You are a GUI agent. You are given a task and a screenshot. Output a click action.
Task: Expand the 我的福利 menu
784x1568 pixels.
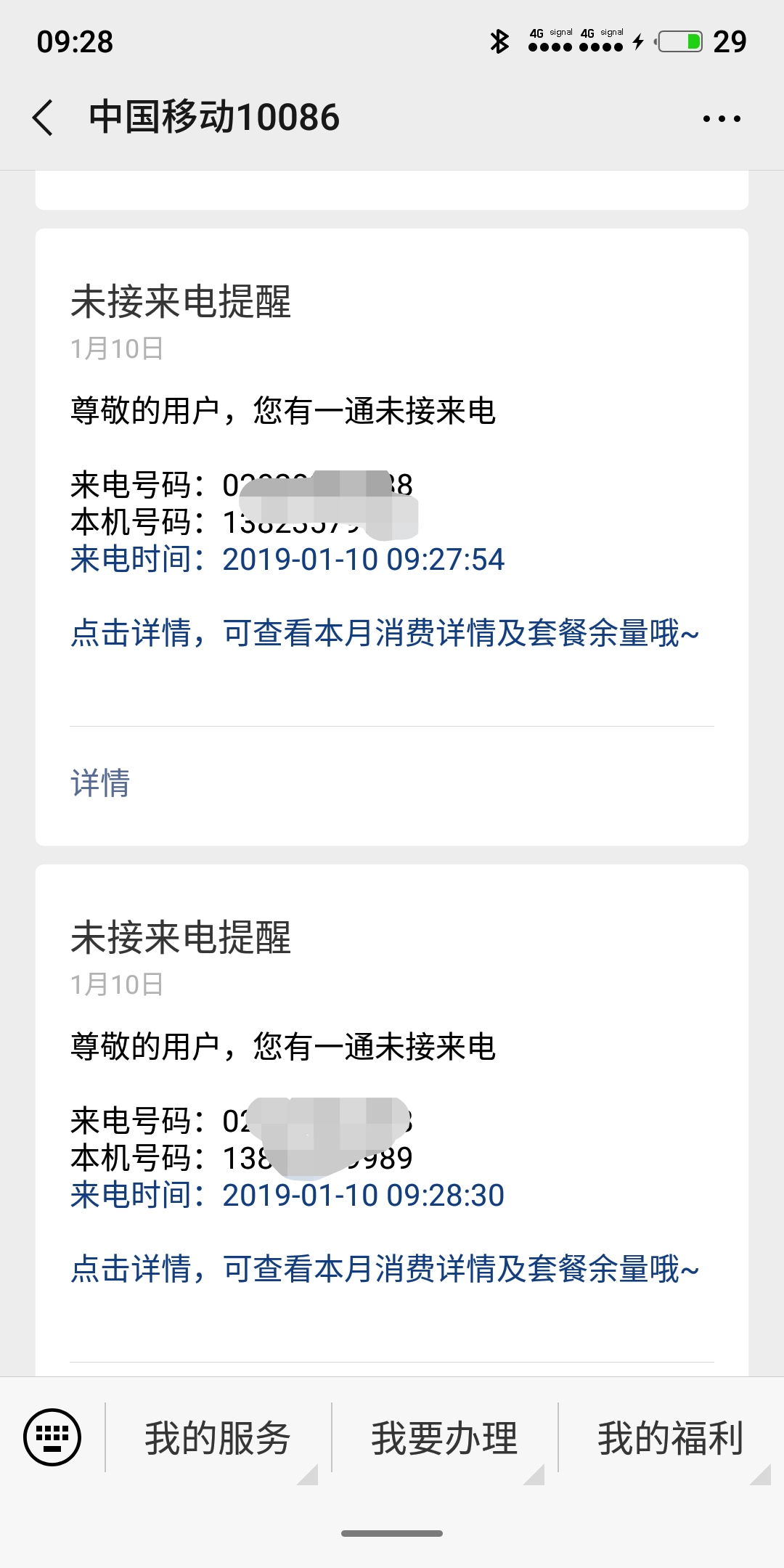[x=671, y=1439]
